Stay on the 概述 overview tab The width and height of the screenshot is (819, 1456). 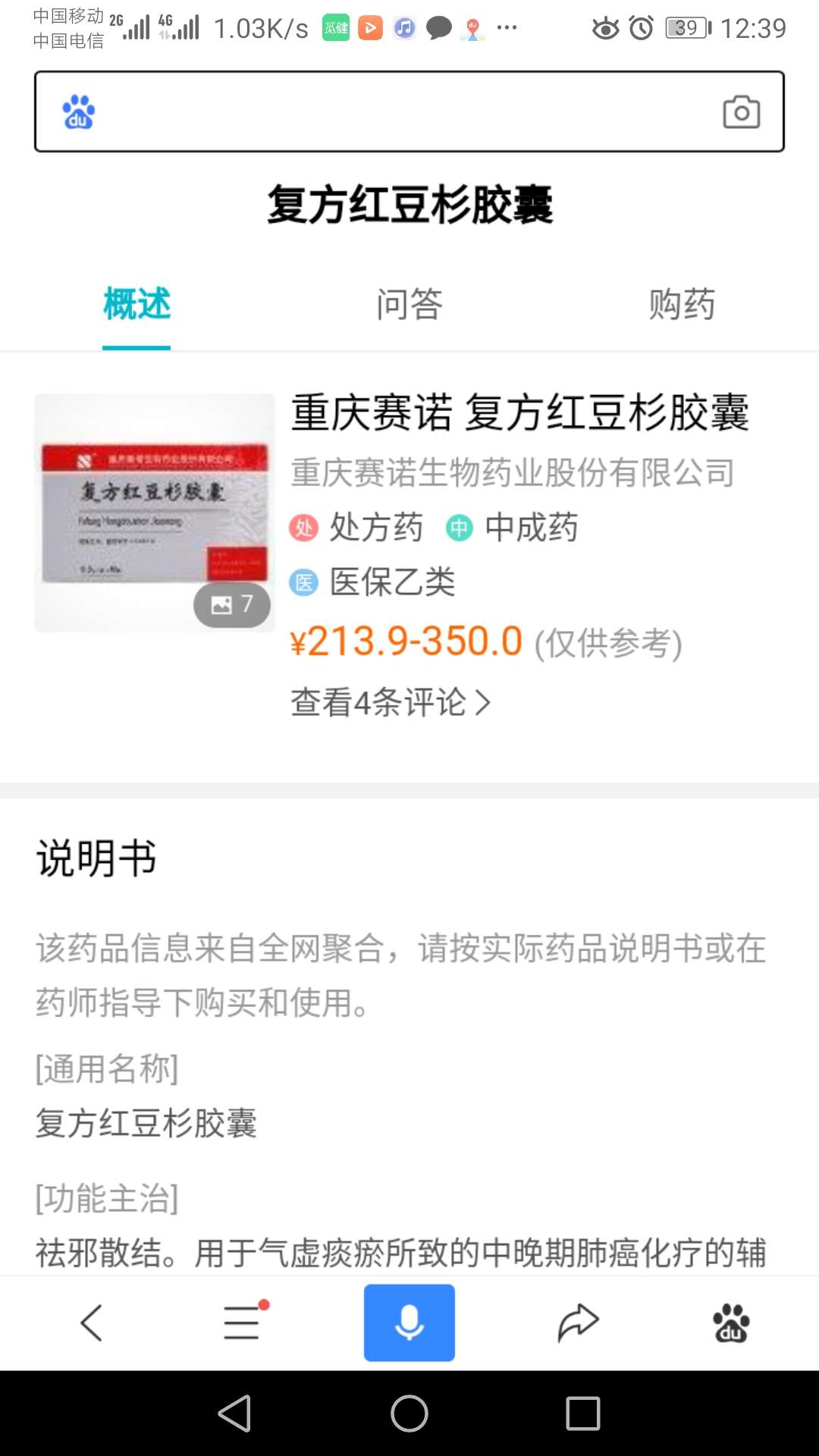coord(136,303)
